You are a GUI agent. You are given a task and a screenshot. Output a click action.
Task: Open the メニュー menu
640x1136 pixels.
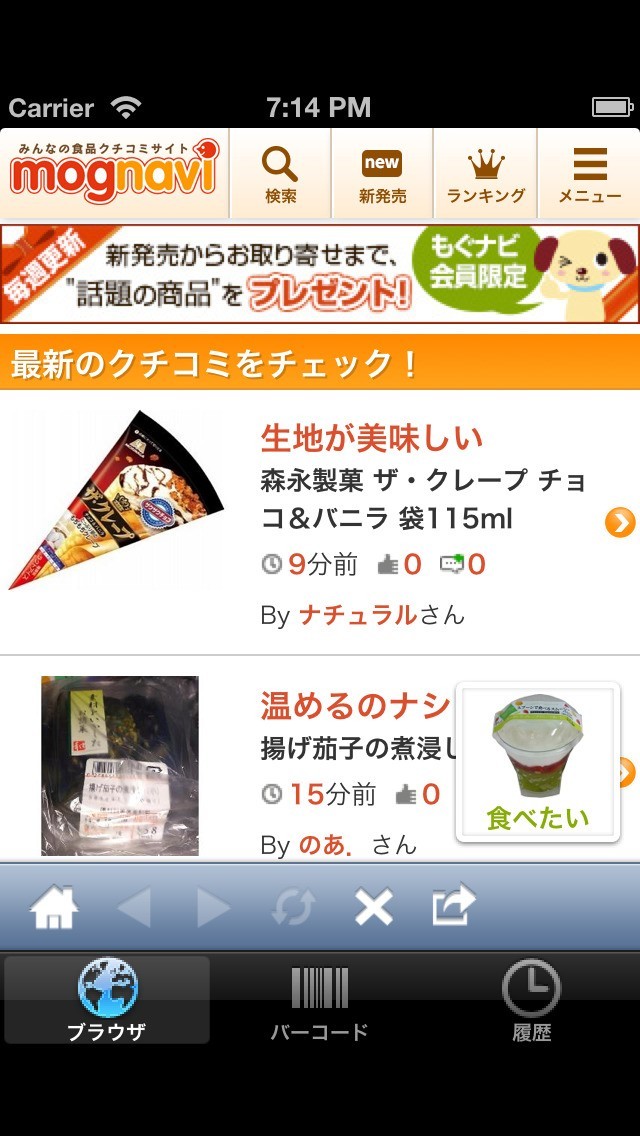[x=589, y=174]
